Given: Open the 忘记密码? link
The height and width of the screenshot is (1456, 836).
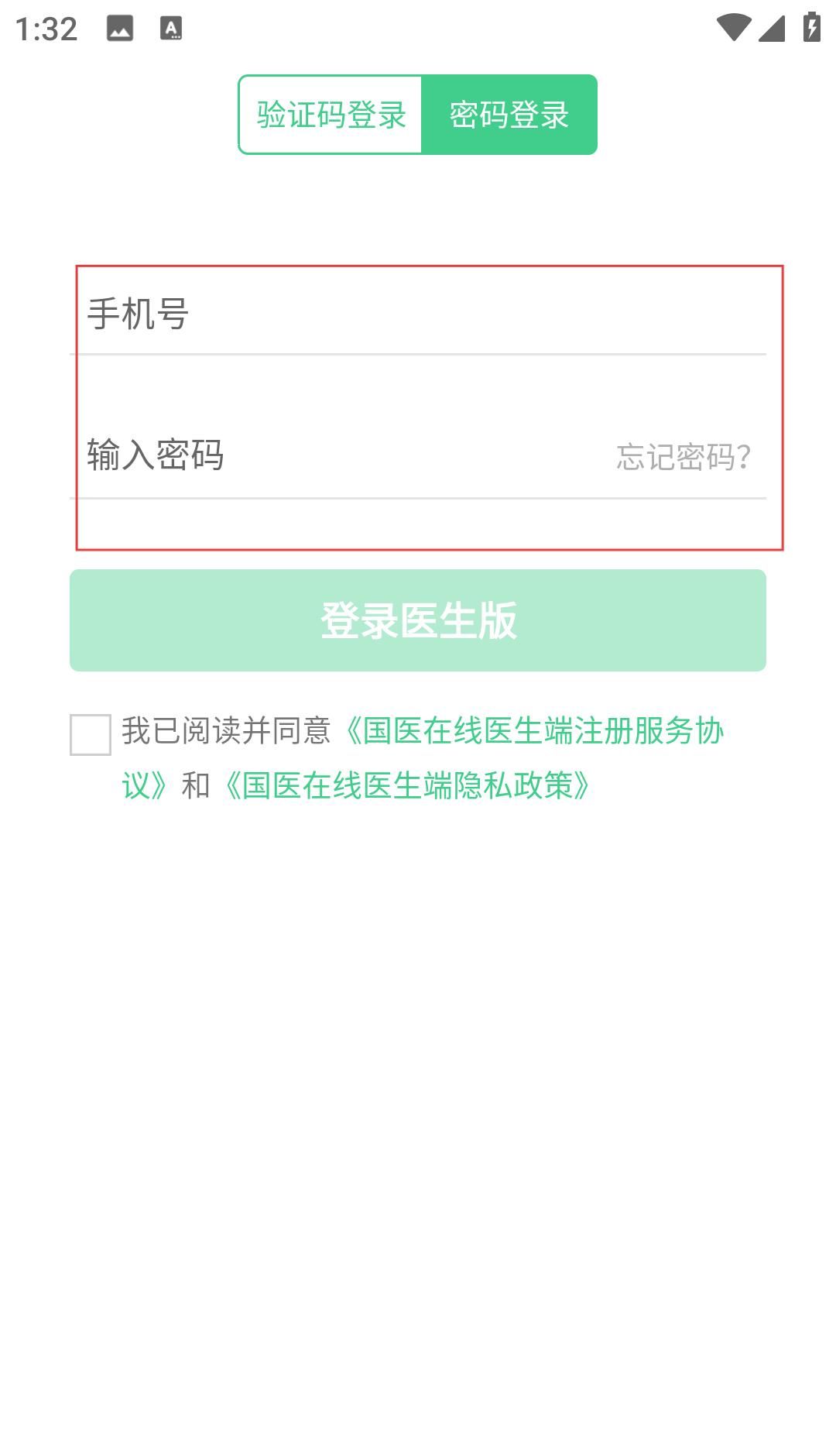Looking at the screenshot, I should pos(684,457).
